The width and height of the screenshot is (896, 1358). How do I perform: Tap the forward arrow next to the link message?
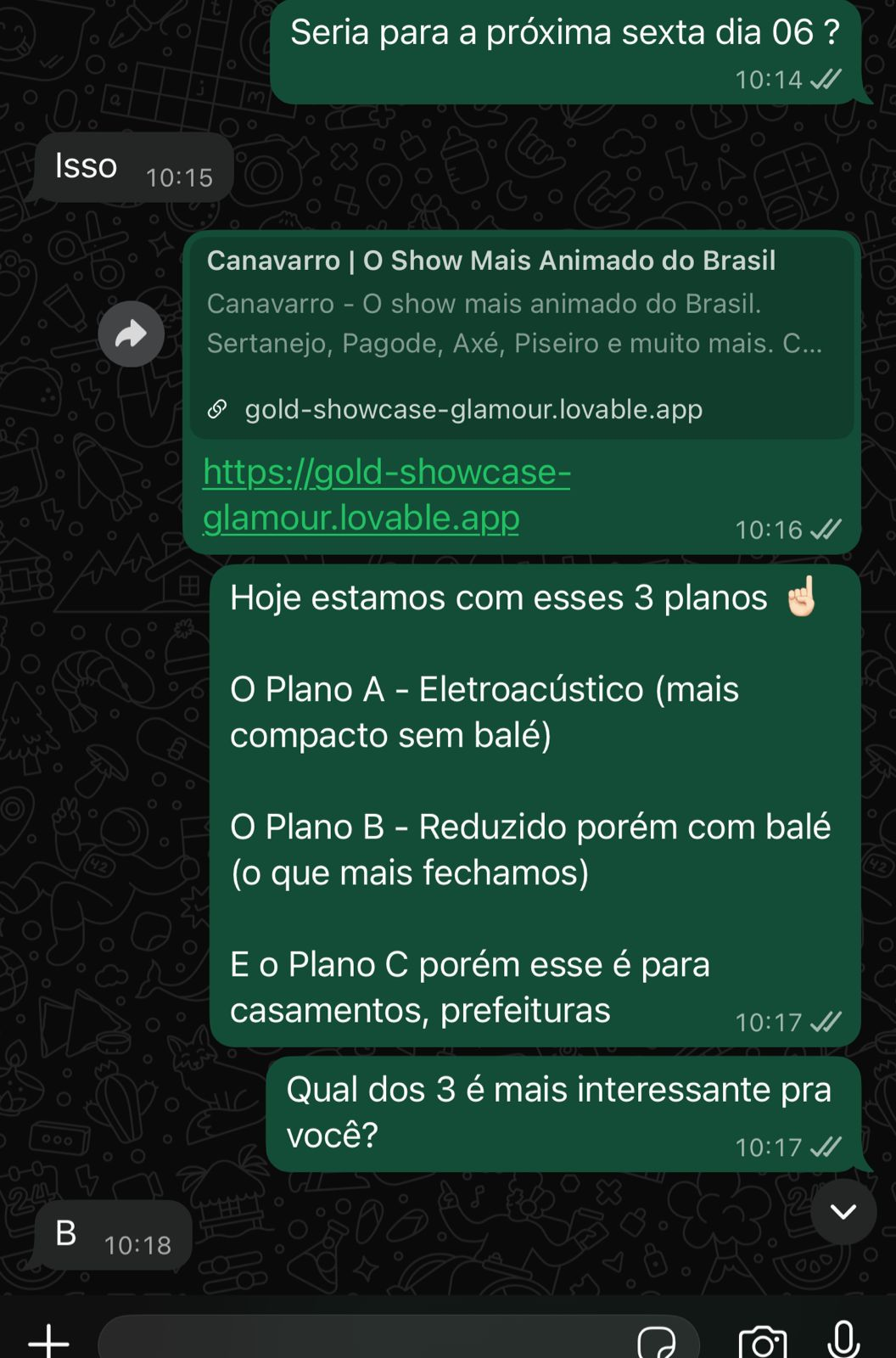[132, 334]
